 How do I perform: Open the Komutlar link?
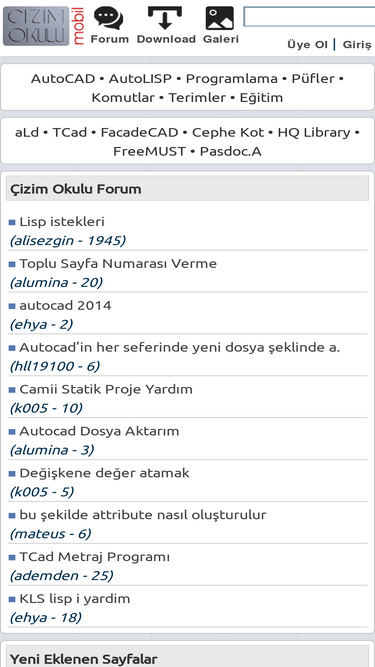click(123, 98)
